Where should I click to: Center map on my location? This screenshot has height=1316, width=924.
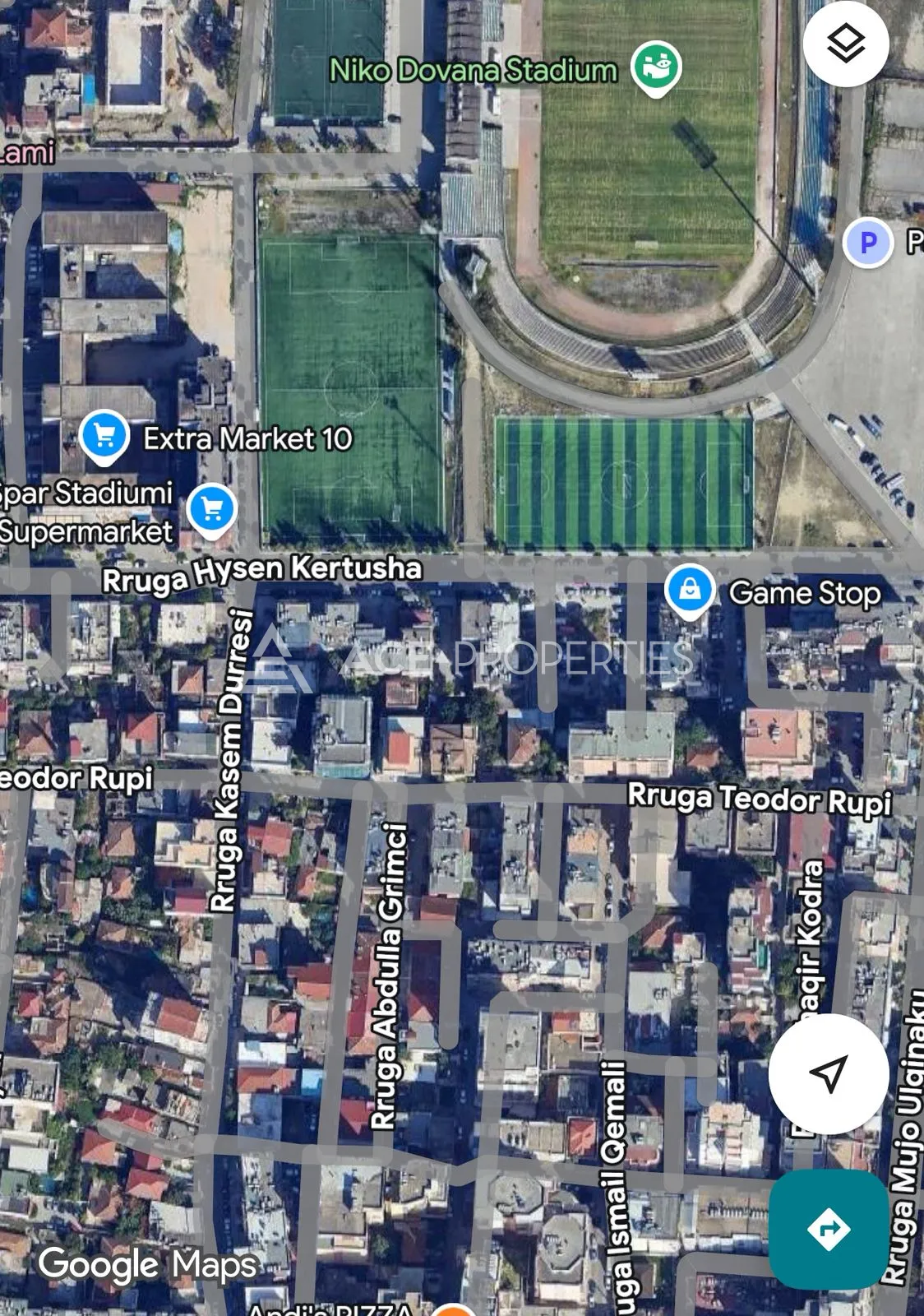(828, 1073)
